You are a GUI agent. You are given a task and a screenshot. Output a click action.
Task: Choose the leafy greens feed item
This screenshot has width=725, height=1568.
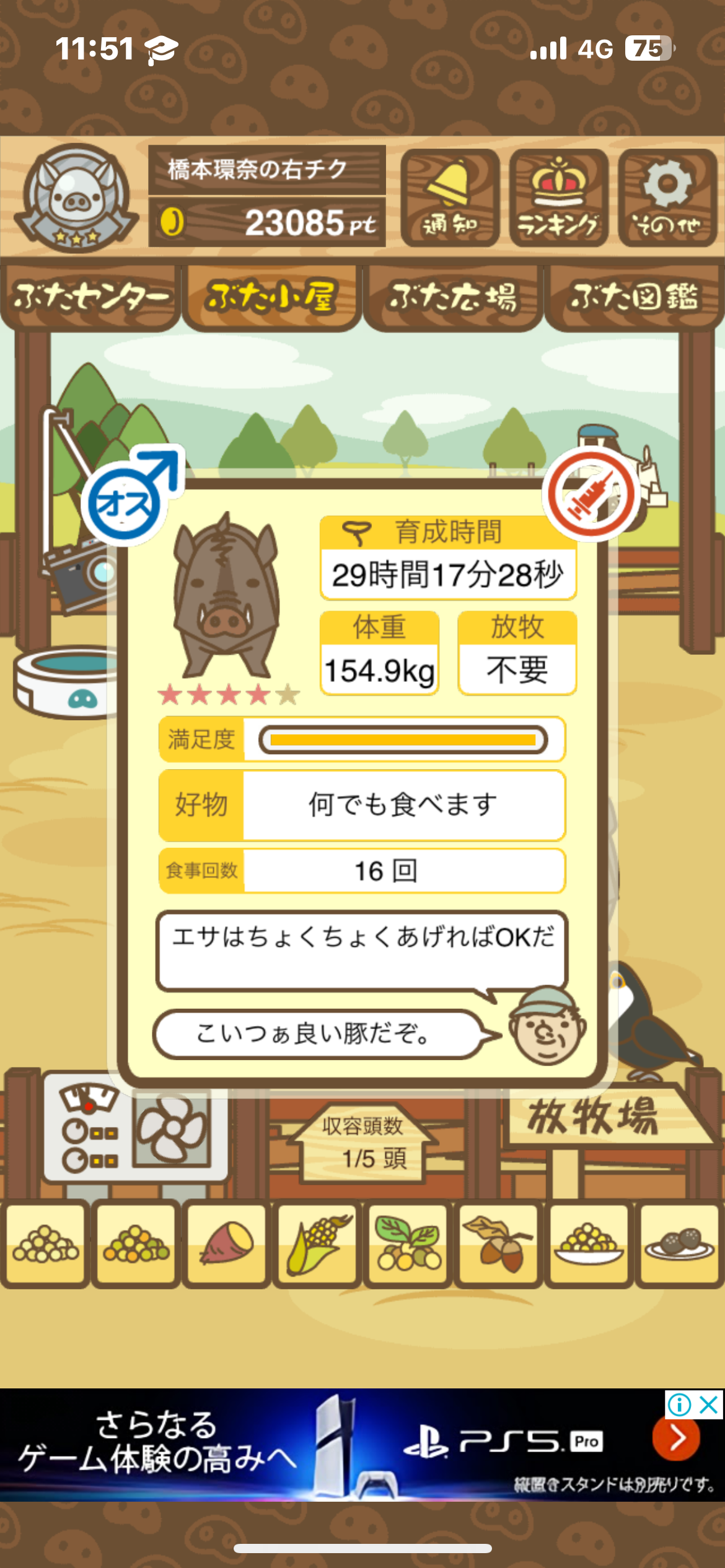[x=407, y=1244]
